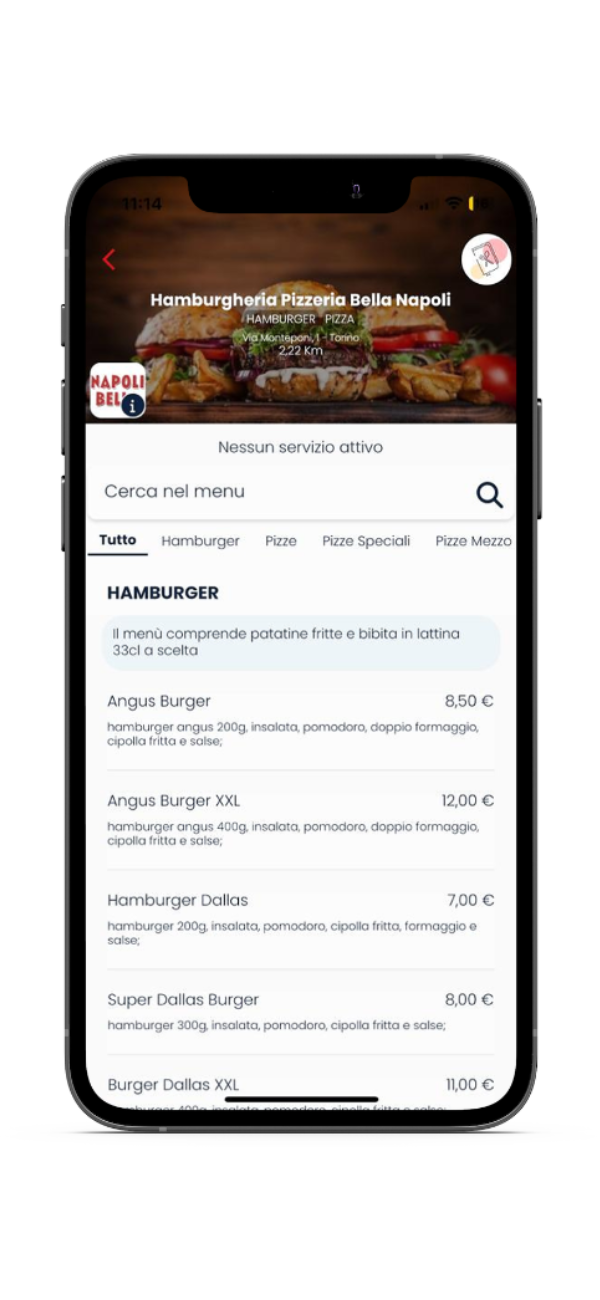Open Burger Dallas XXL item
This screenshot has width=600, height=1300.
click(x=300, y=1085)
